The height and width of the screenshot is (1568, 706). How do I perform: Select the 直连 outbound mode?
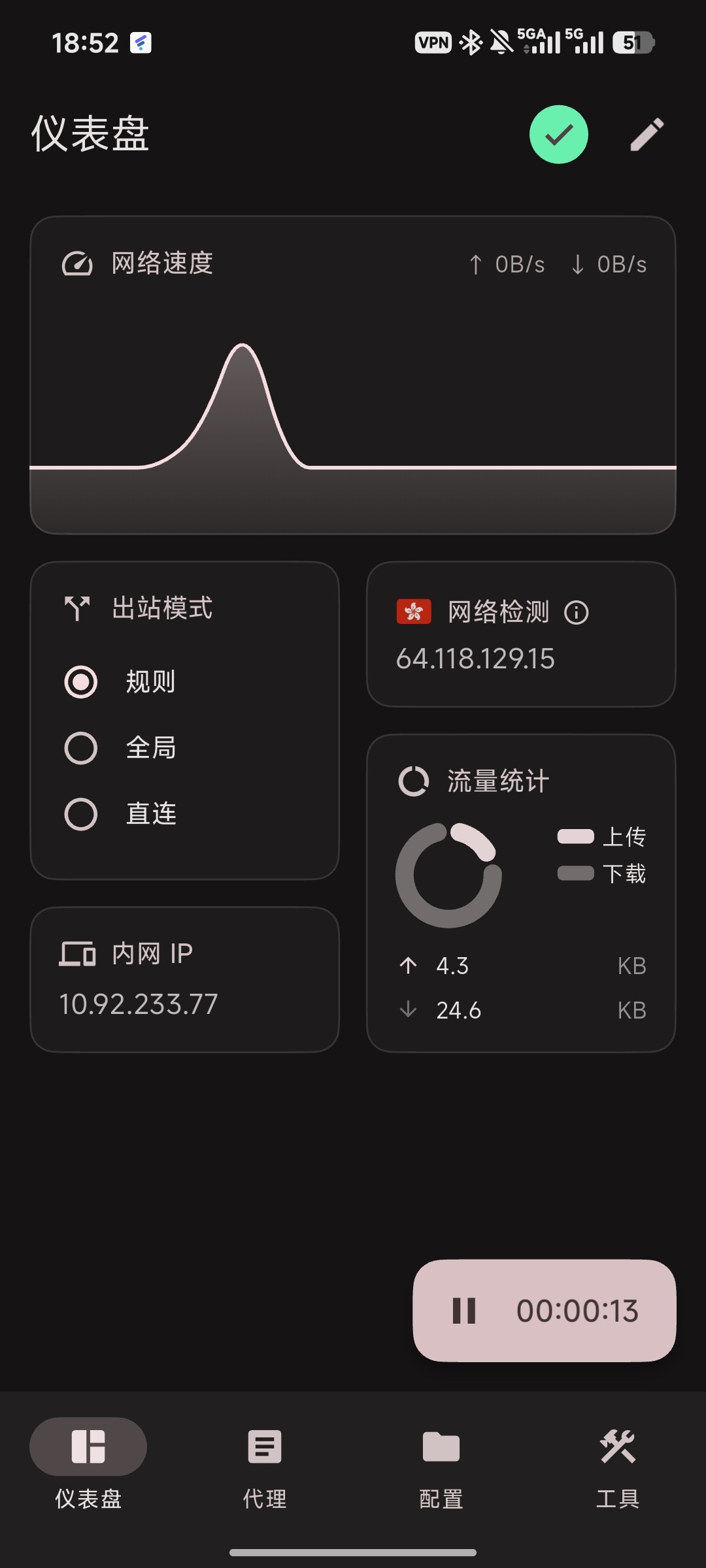click(x=81, y=813)
